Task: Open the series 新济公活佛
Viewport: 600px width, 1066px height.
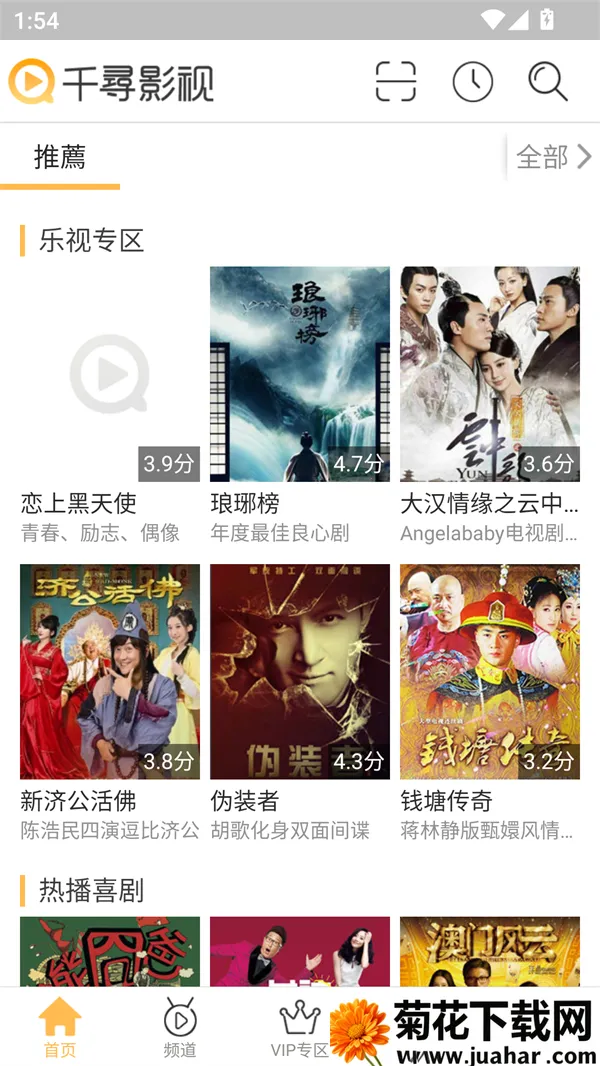Action: point(110,672)
